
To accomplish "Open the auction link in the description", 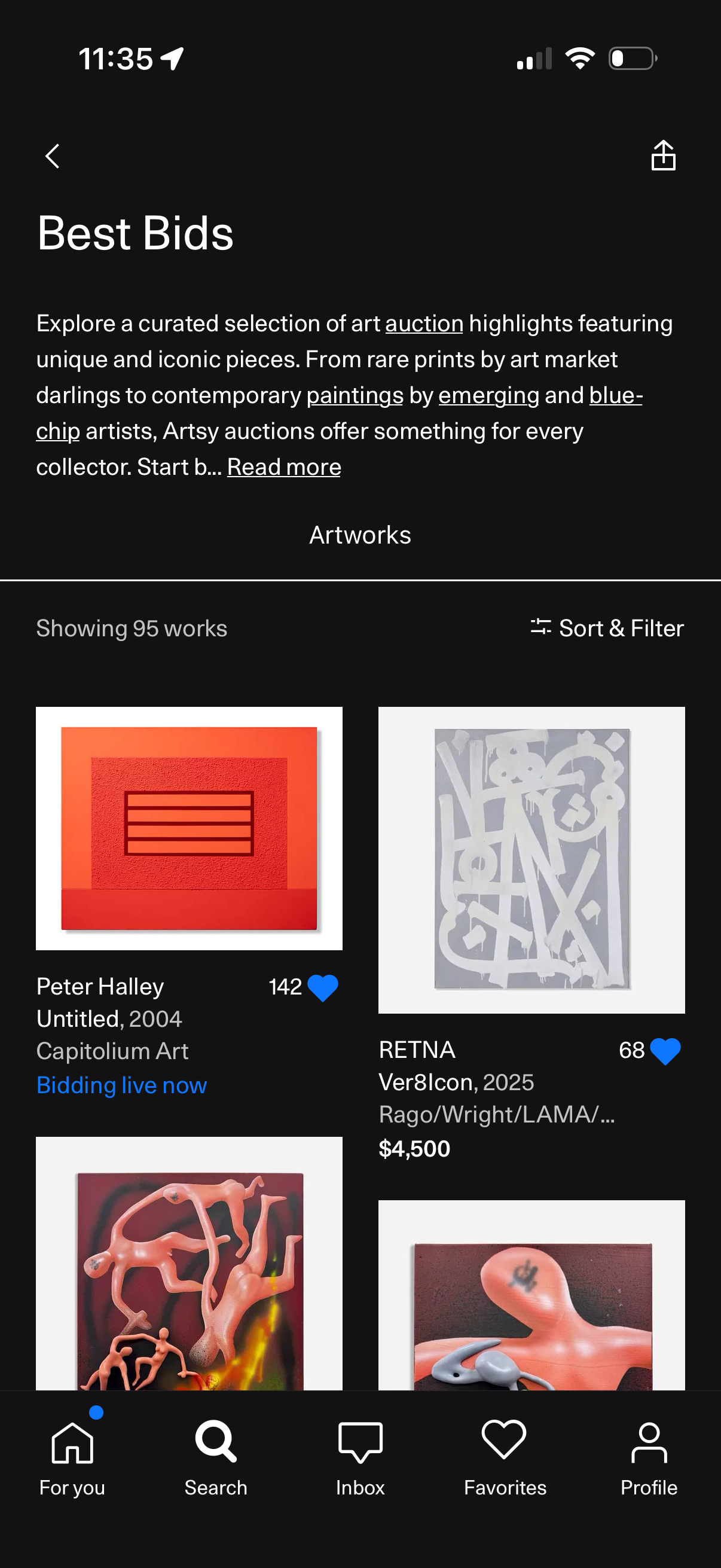I will (x=423, y=323).
